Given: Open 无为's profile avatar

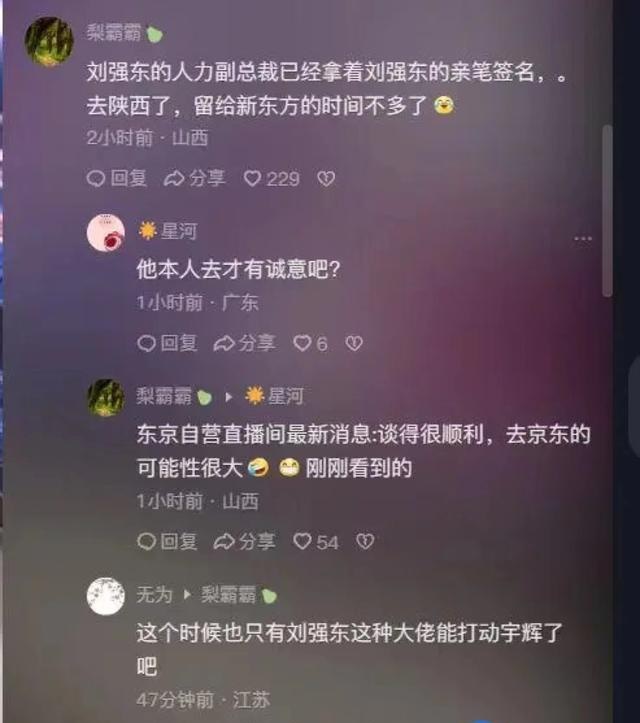Looking at the screenshot, I should pos(106,596).
